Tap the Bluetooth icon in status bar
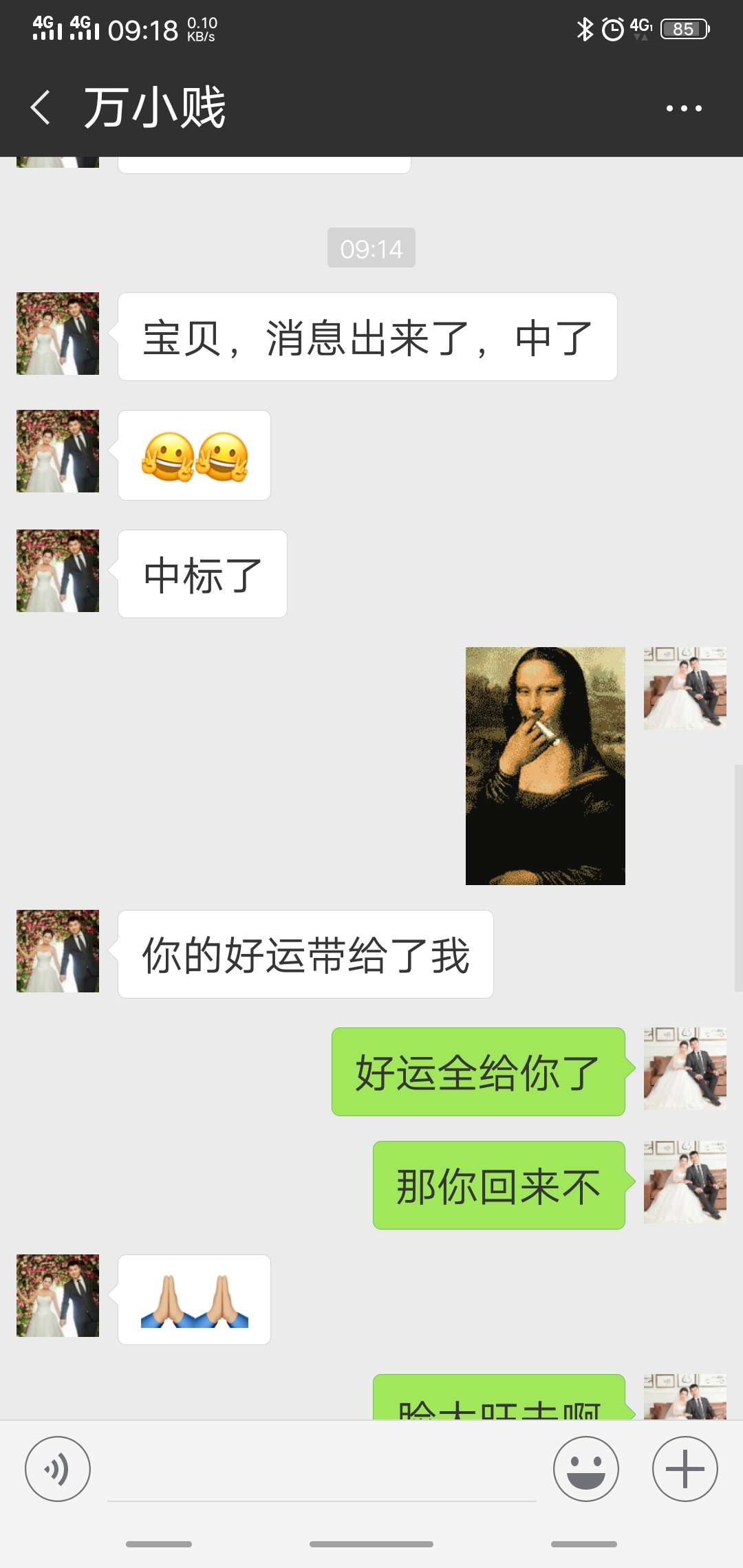This screenshot has width=743, height=1568. (585, 29)
